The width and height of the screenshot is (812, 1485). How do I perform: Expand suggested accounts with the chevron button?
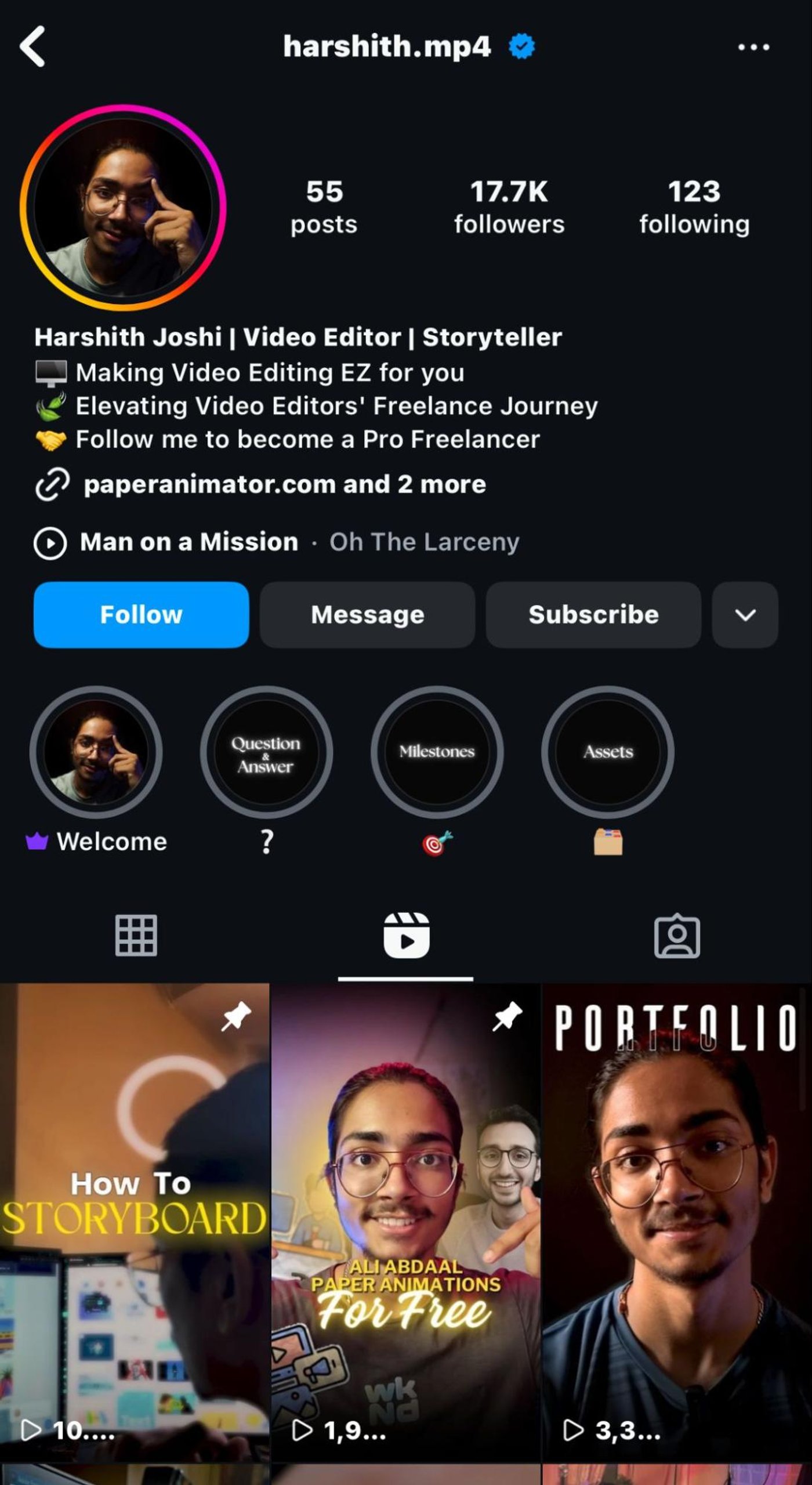point(745,614)
